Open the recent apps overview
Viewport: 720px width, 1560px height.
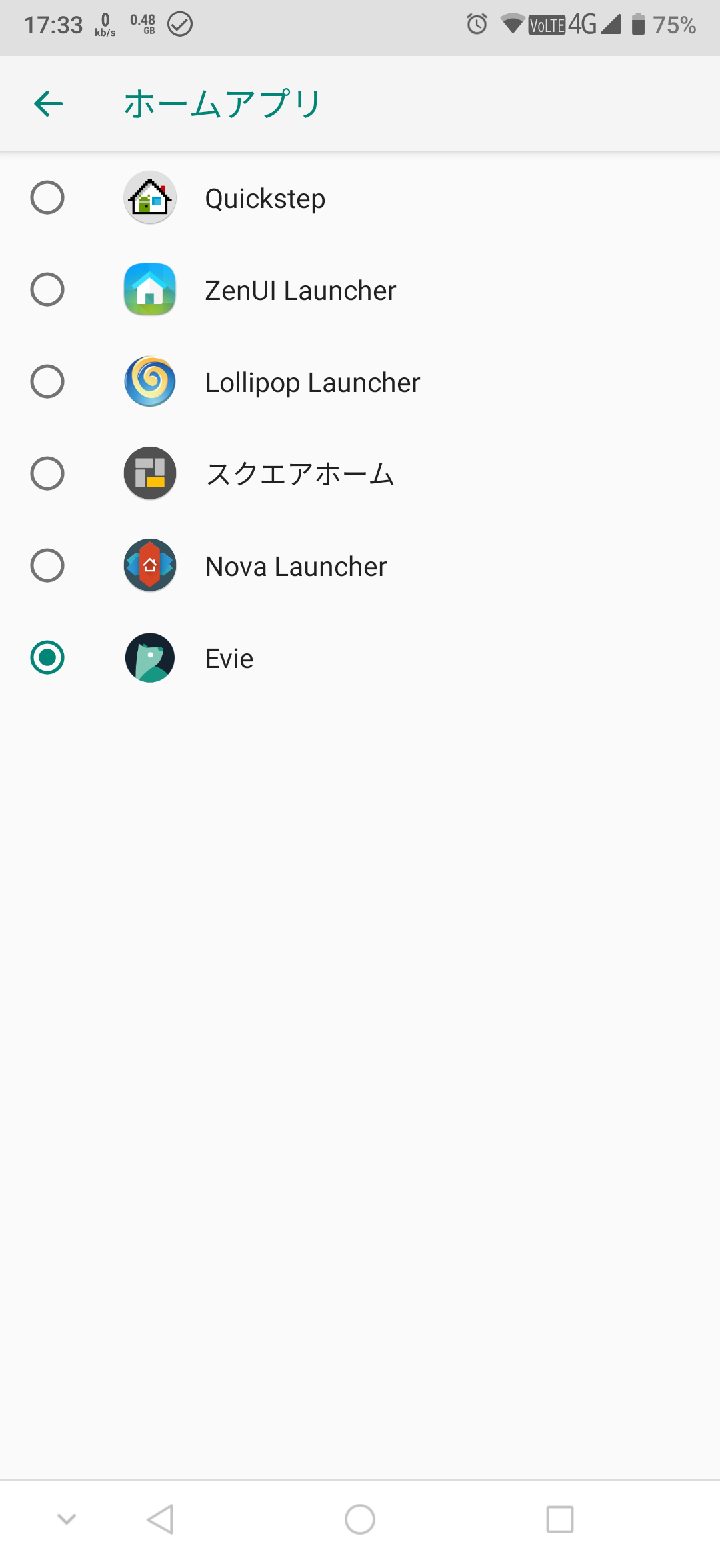(x=560, y=1520)
